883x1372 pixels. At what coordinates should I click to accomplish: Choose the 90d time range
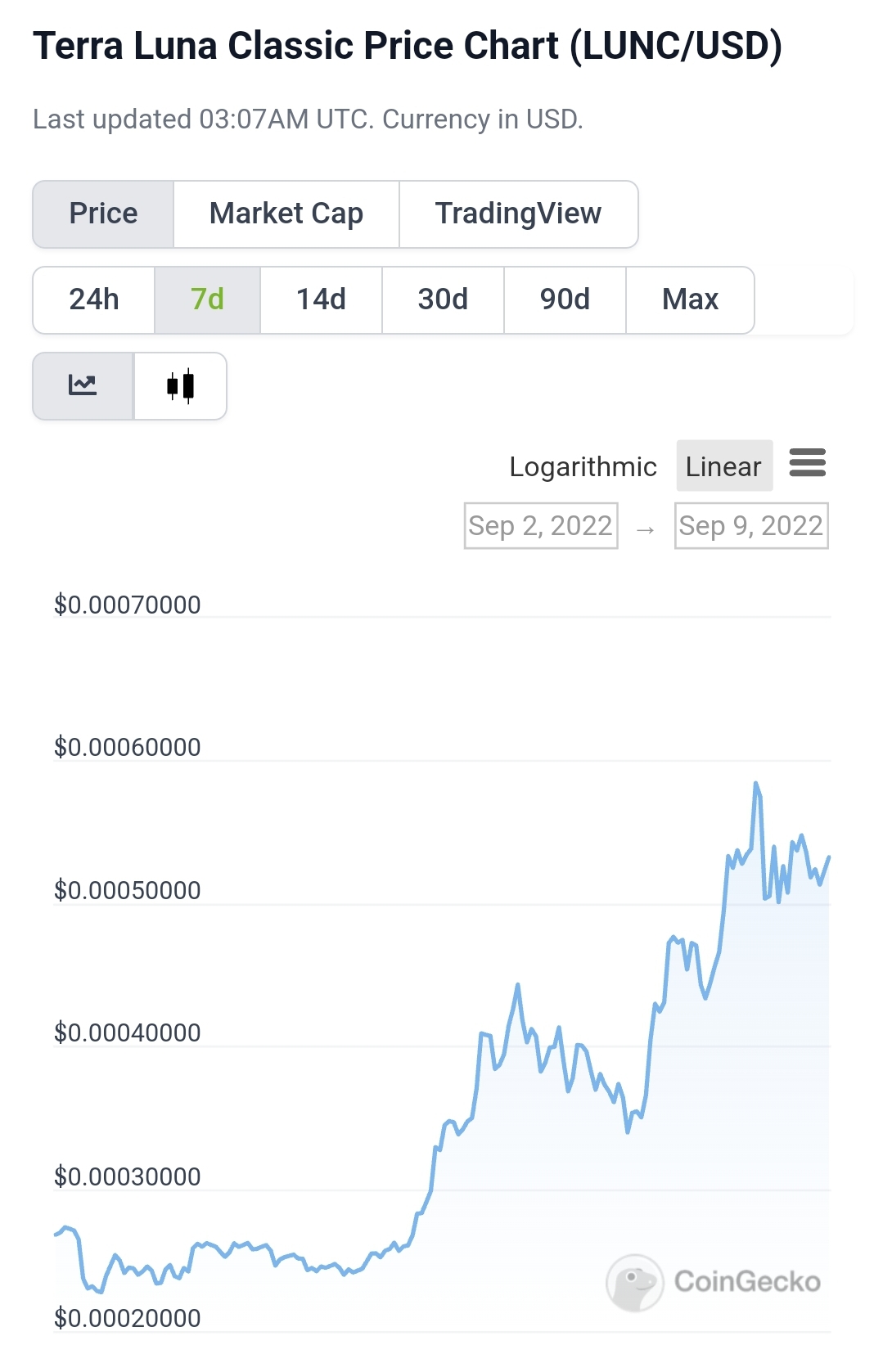565,300
